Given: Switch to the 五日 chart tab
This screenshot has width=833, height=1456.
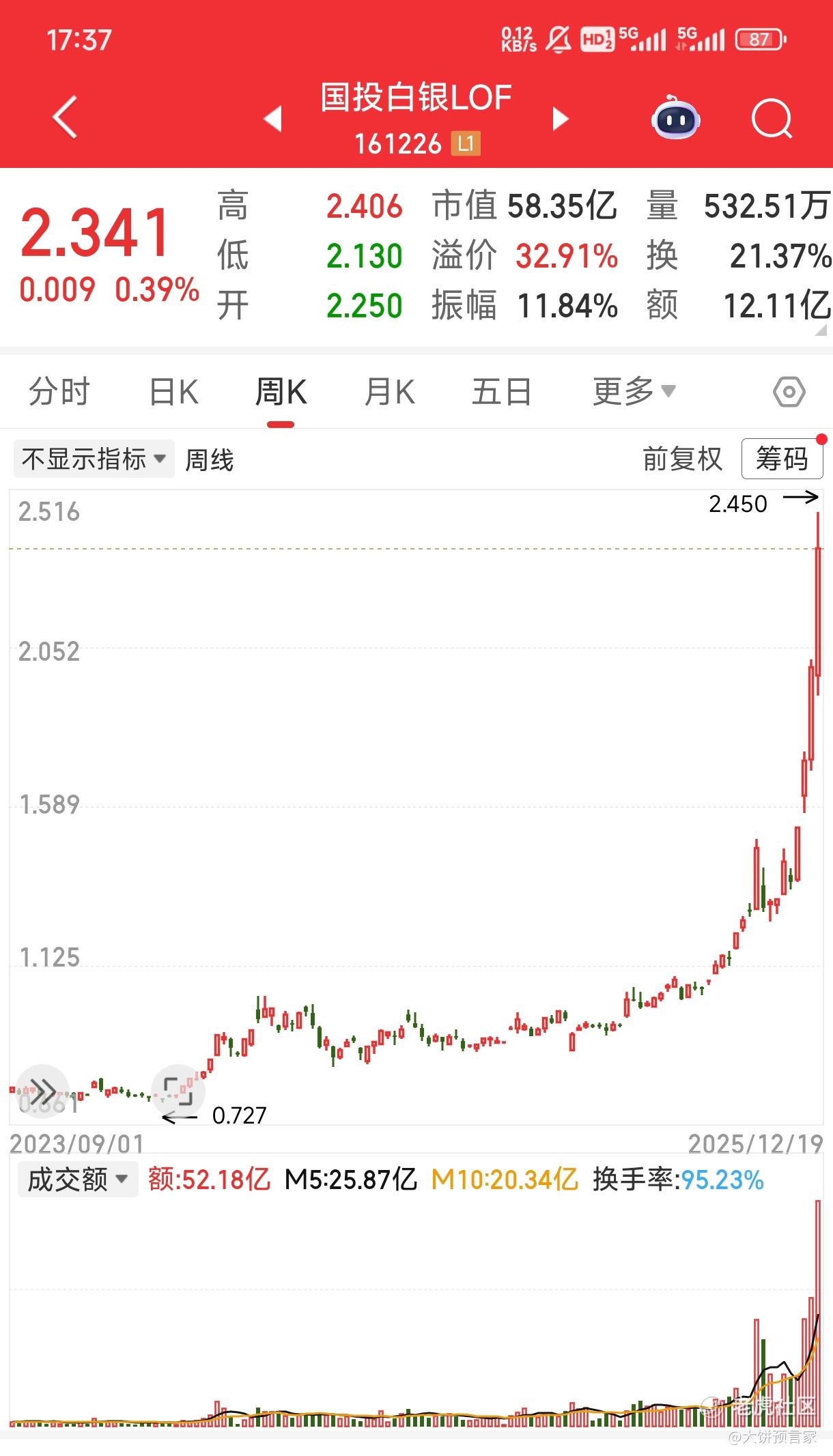Looking at the screenshot, I should 501,392.
